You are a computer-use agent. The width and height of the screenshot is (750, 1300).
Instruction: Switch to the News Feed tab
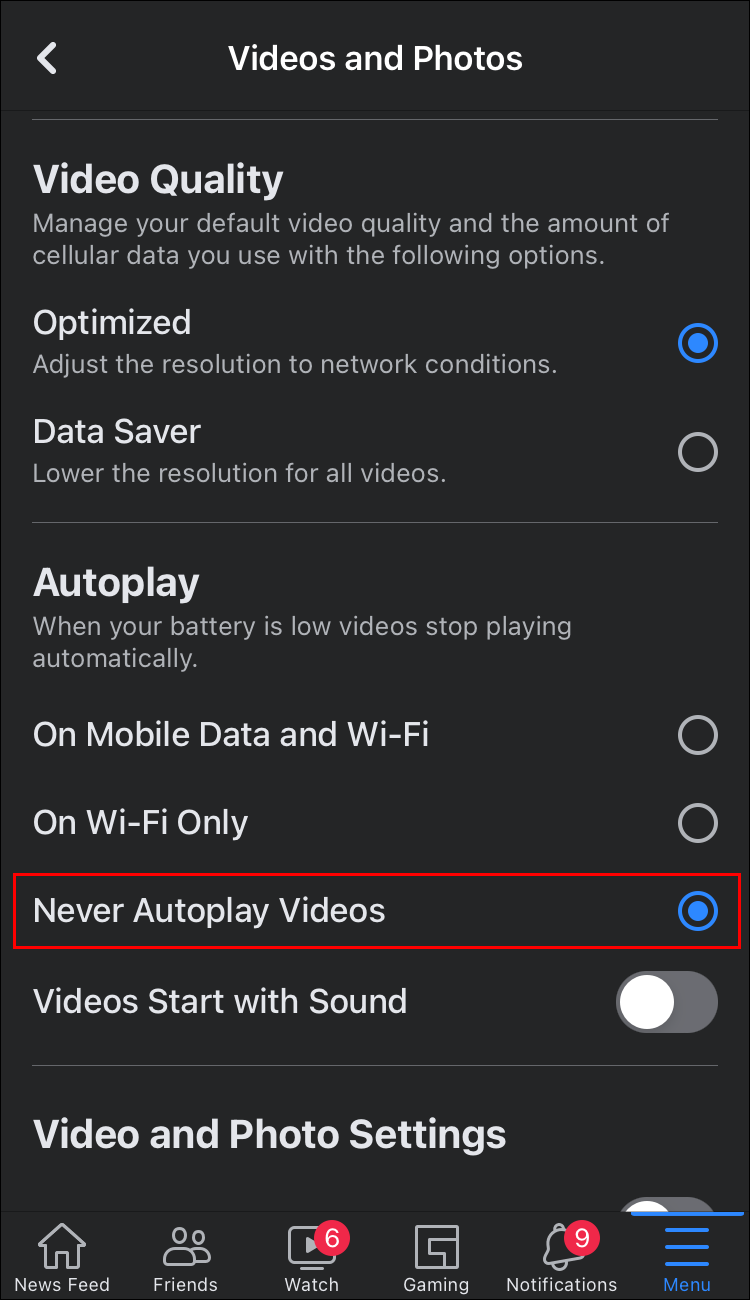tap(62, 1257)
